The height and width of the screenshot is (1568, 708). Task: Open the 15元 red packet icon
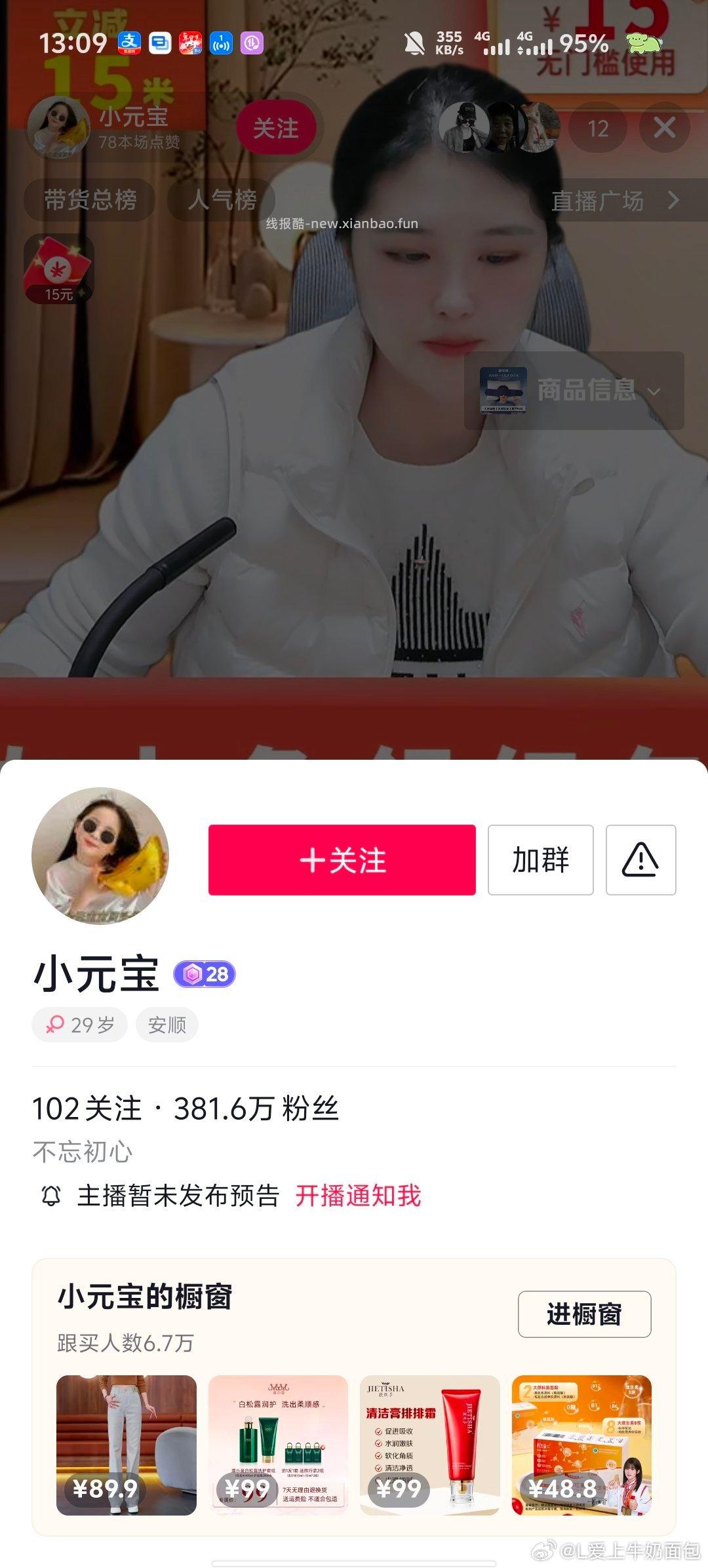point(59,269)
